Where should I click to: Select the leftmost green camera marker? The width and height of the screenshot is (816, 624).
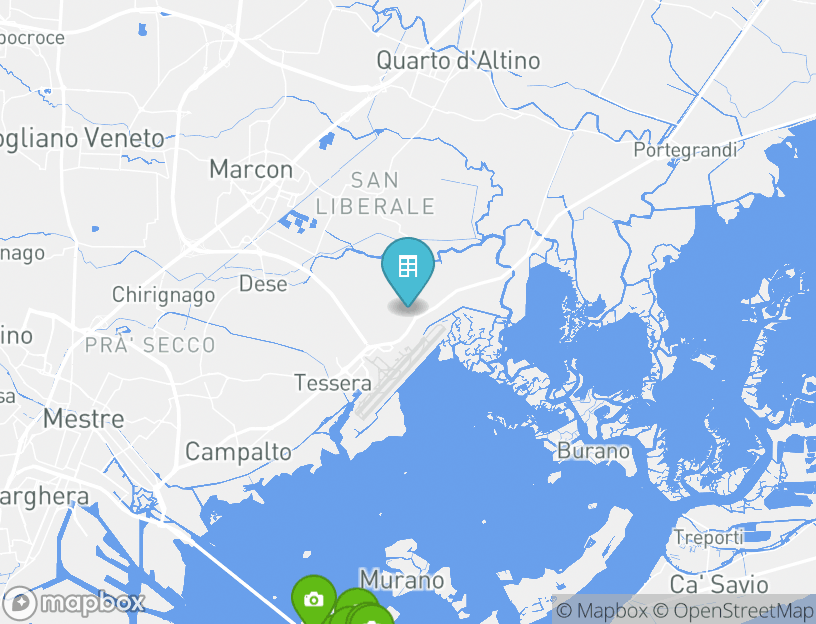click(x=314, y=598)
